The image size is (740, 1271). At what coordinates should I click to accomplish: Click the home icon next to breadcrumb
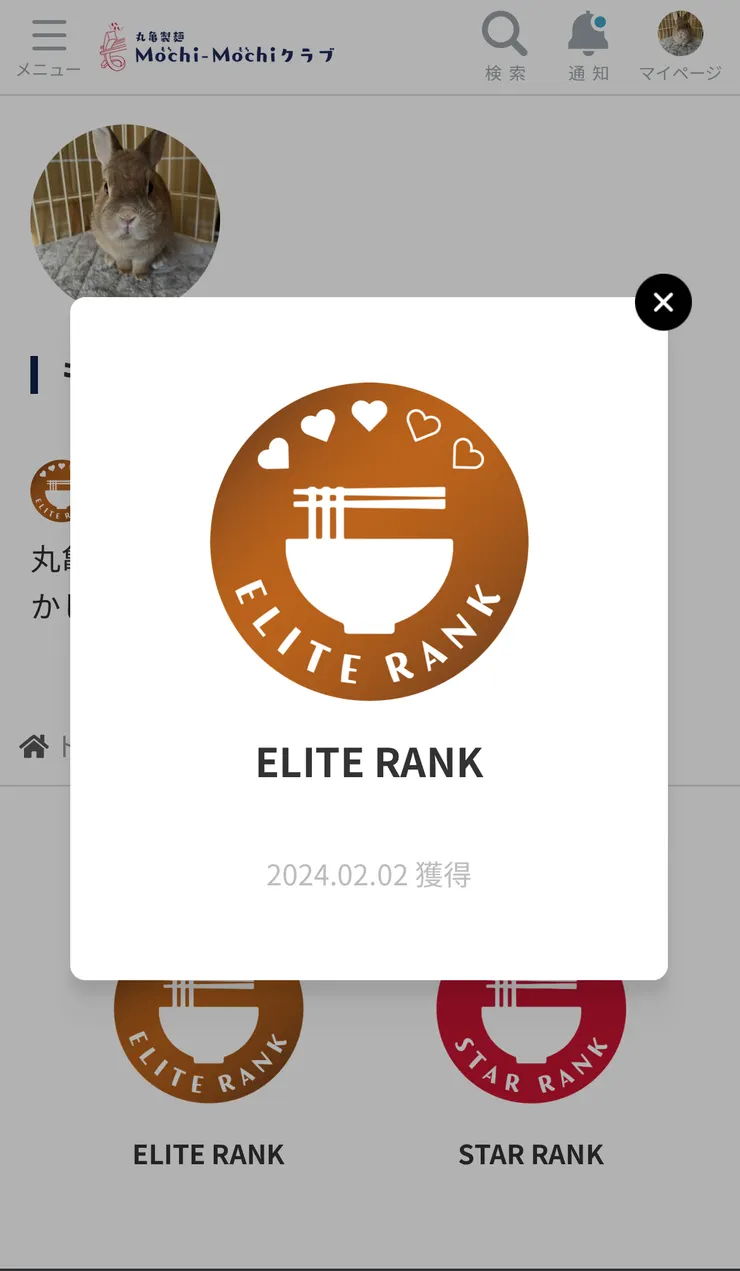[33, 746]
